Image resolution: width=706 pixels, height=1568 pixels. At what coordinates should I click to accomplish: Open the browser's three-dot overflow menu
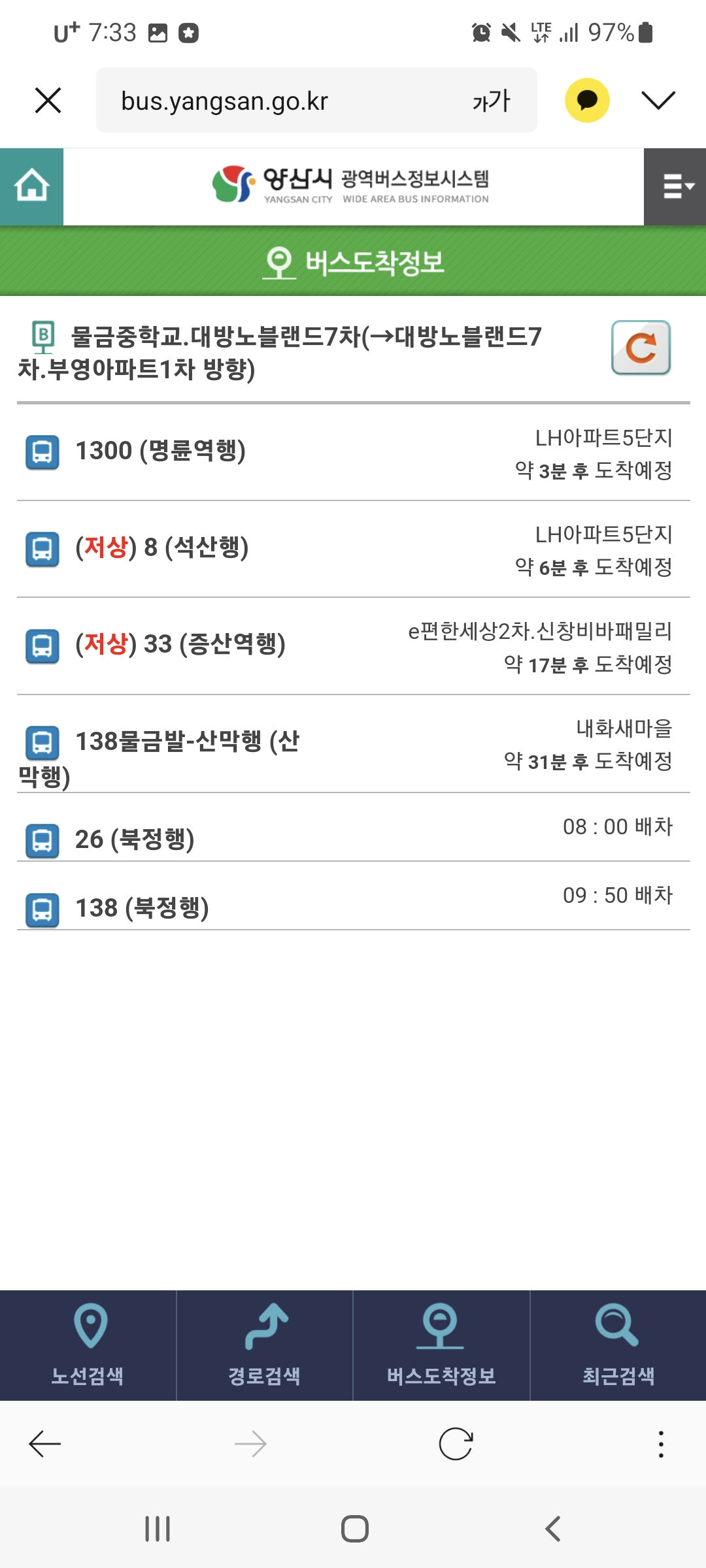[x=661, y=1444]
